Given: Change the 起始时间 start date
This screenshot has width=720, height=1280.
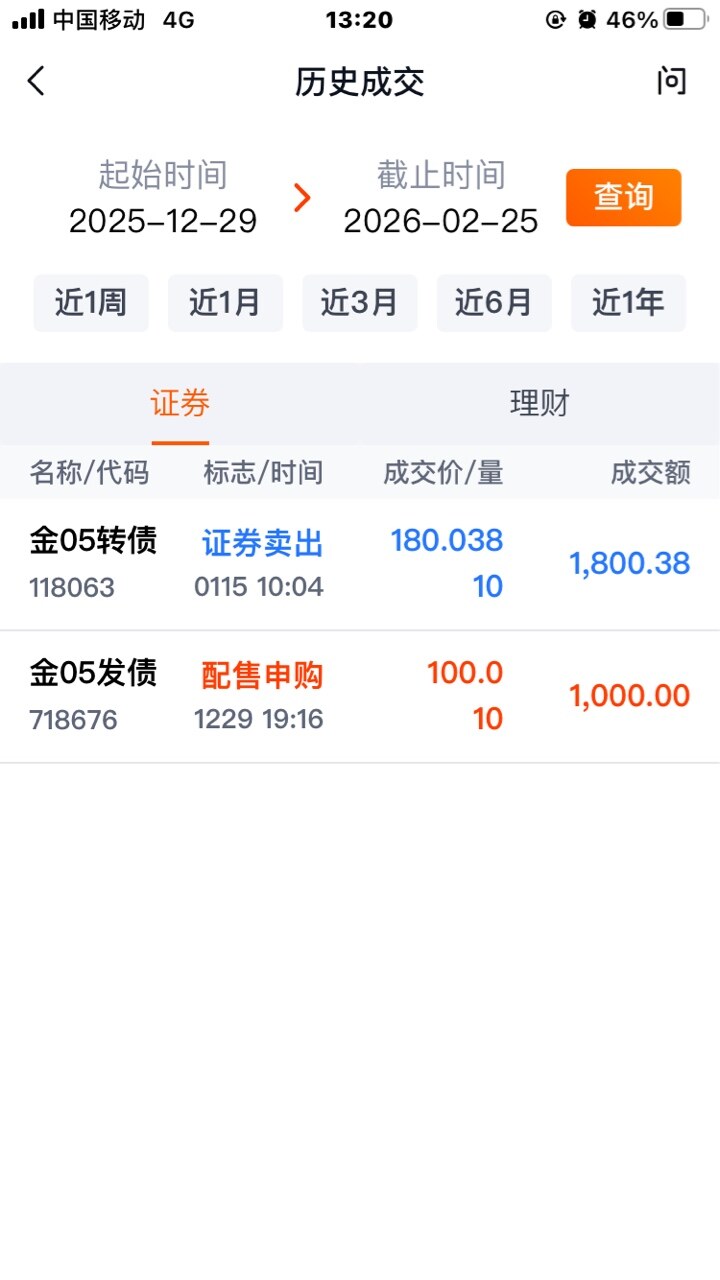Looking at the screenshot, I should [x=163, y=220].
